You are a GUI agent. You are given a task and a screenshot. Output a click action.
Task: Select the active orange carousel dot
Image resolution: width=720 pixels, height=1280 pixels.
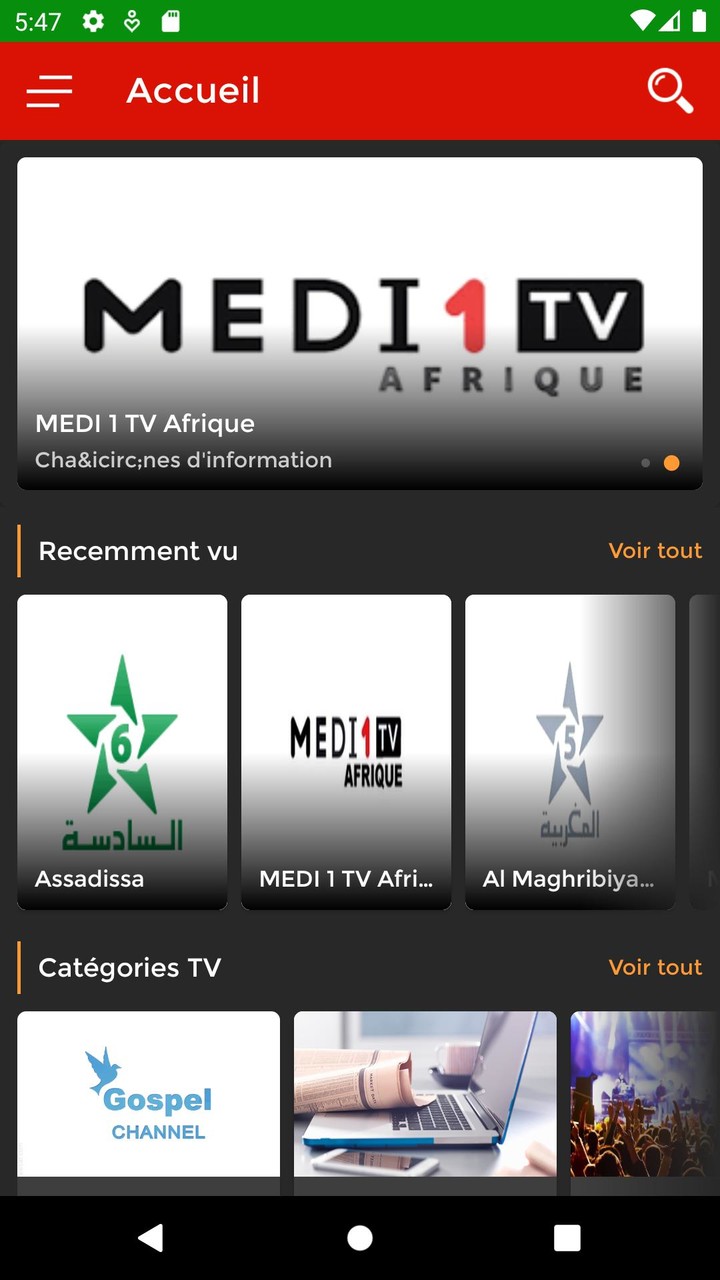(672, 463)
